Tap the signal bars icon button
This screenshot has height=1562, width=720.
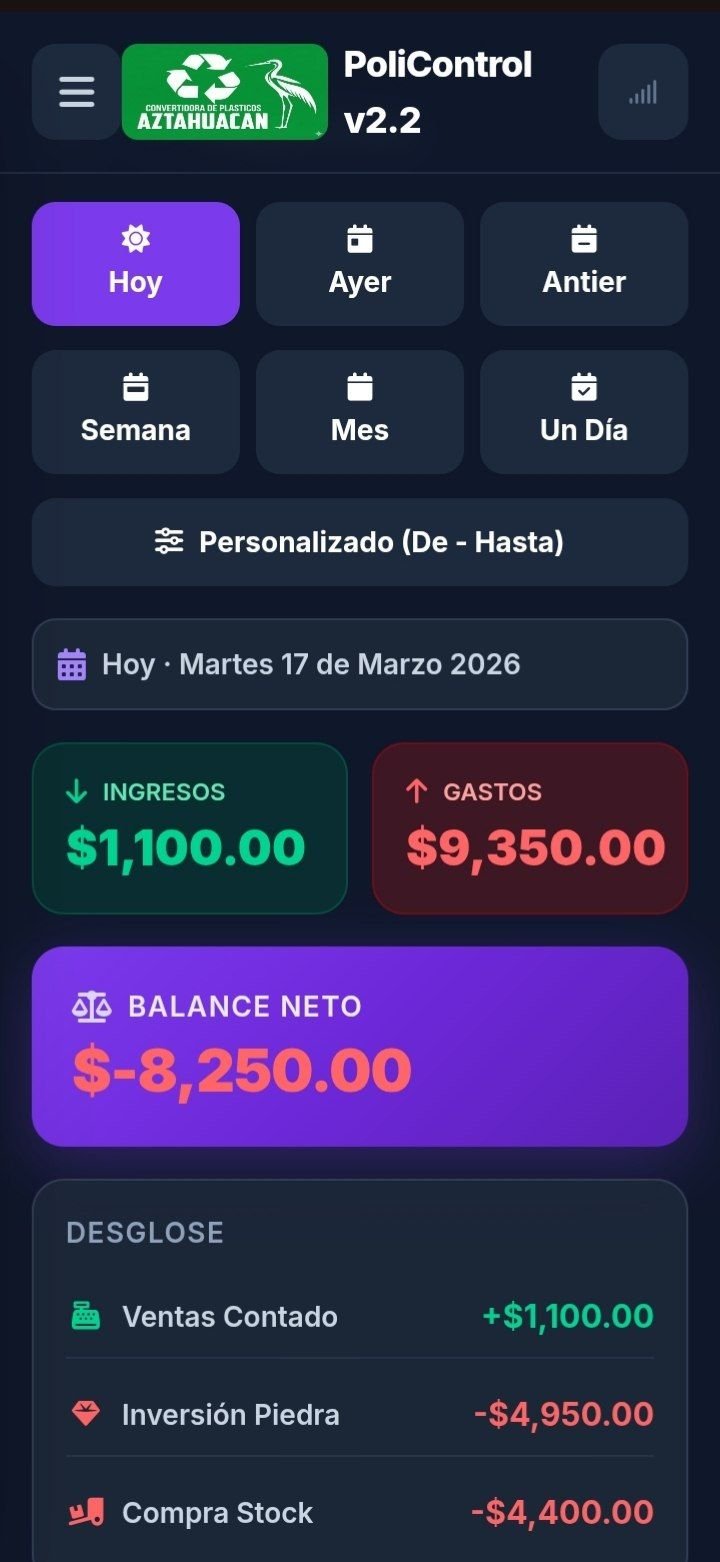[x=643, y=92]
